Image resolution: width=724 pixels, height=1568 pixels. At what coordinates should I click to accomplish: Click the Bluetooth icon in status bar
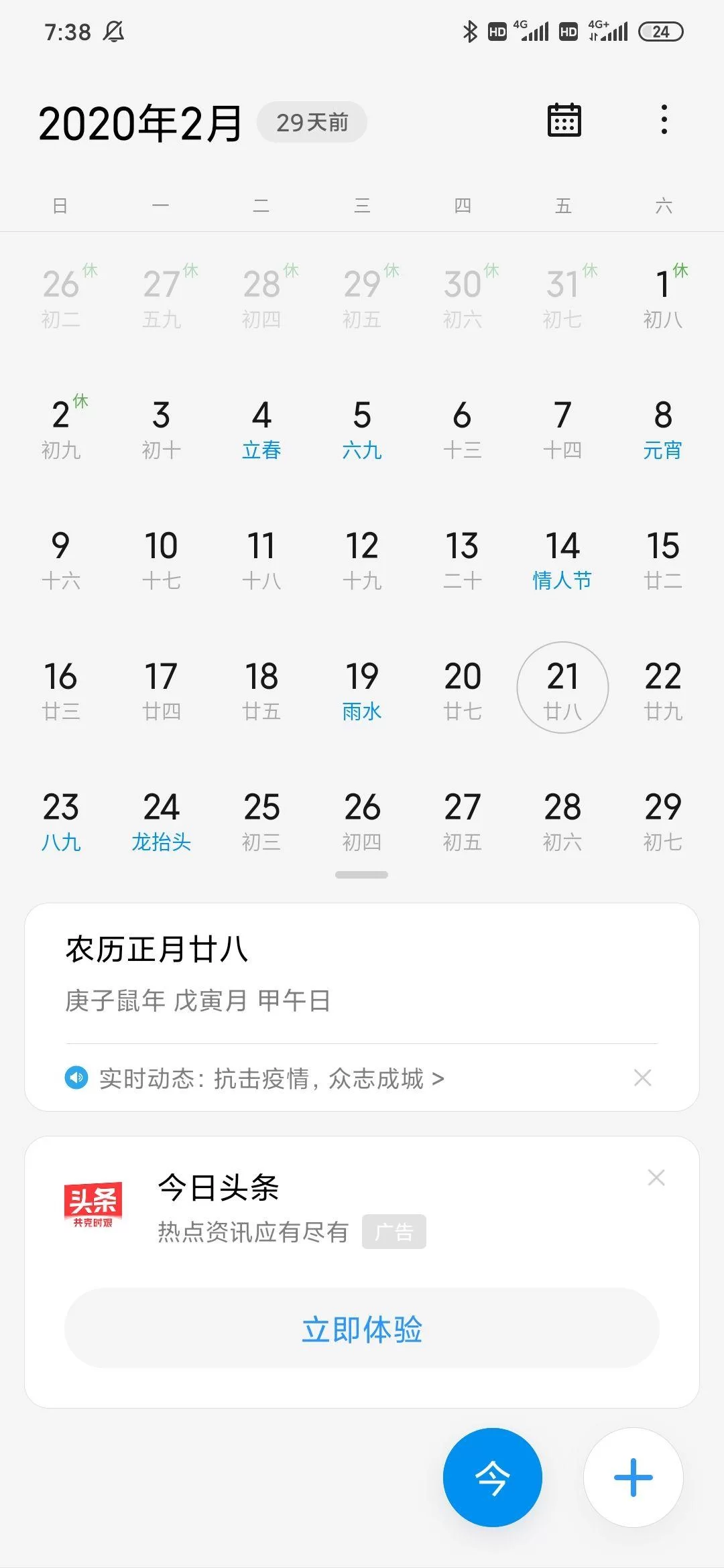468,30
